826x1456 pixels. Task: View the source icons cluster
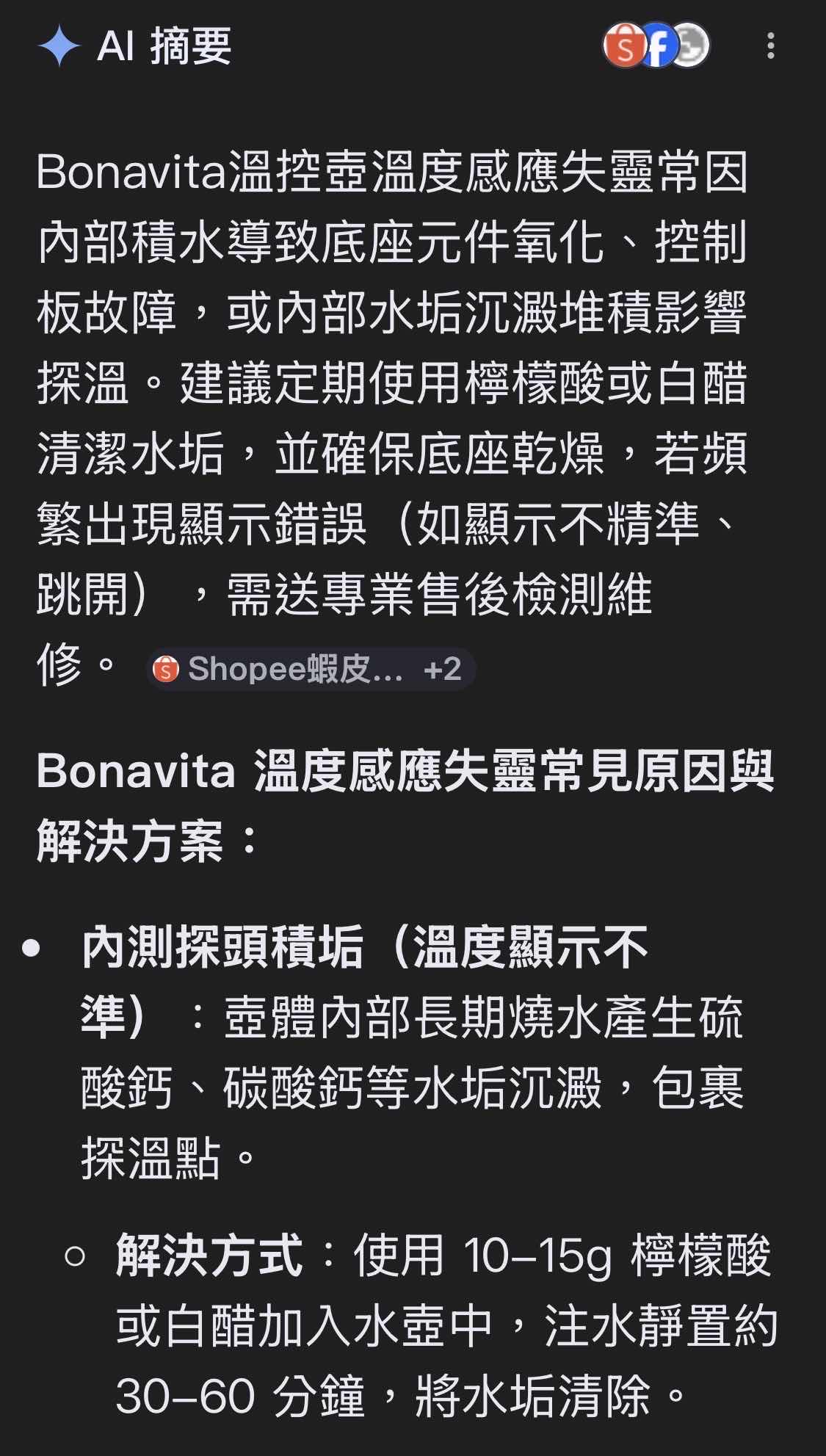[x=656, y=46]
